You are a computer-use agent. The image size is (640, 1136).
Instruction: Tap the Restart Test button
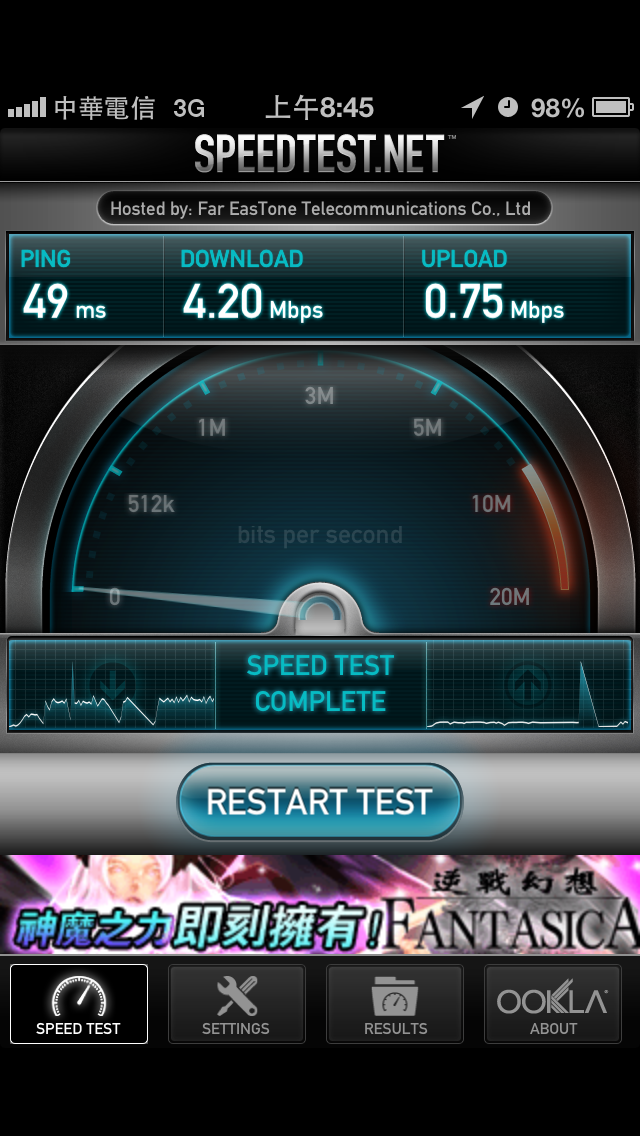pyautogui.click(x=319, y=802)
